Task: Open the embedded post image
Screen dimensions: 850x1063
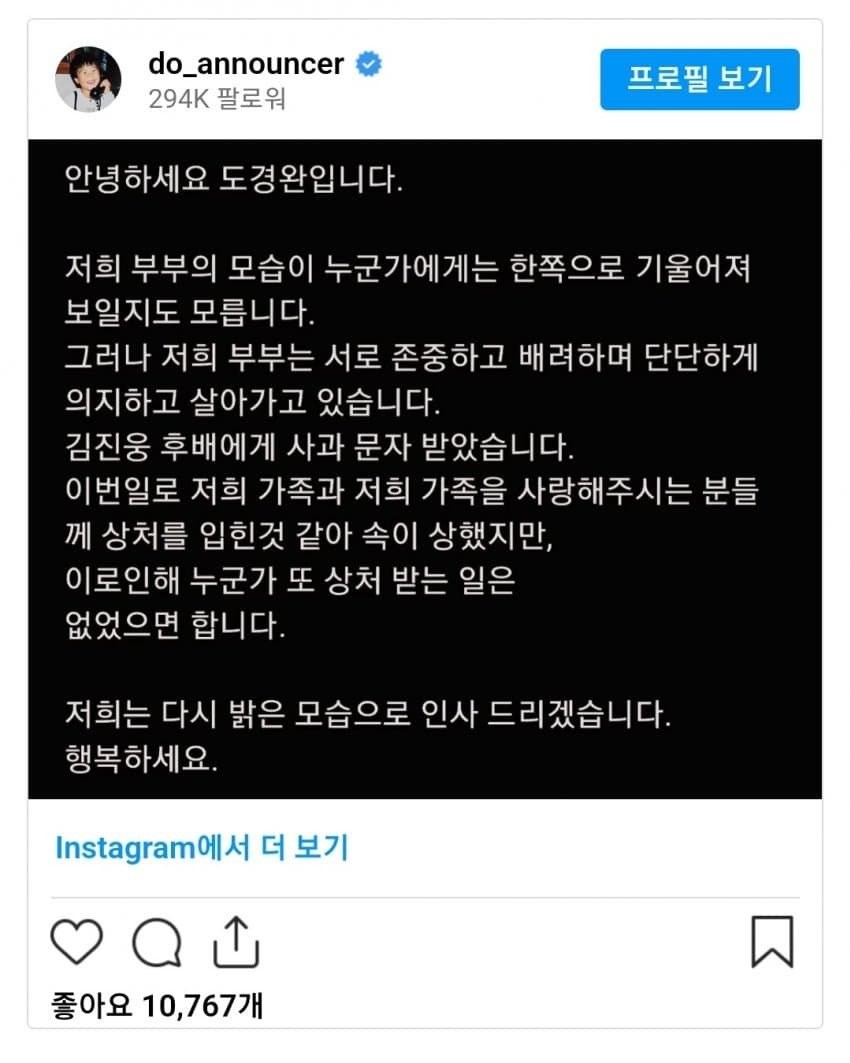Action: pyautogui.click(x=424, y=468)
